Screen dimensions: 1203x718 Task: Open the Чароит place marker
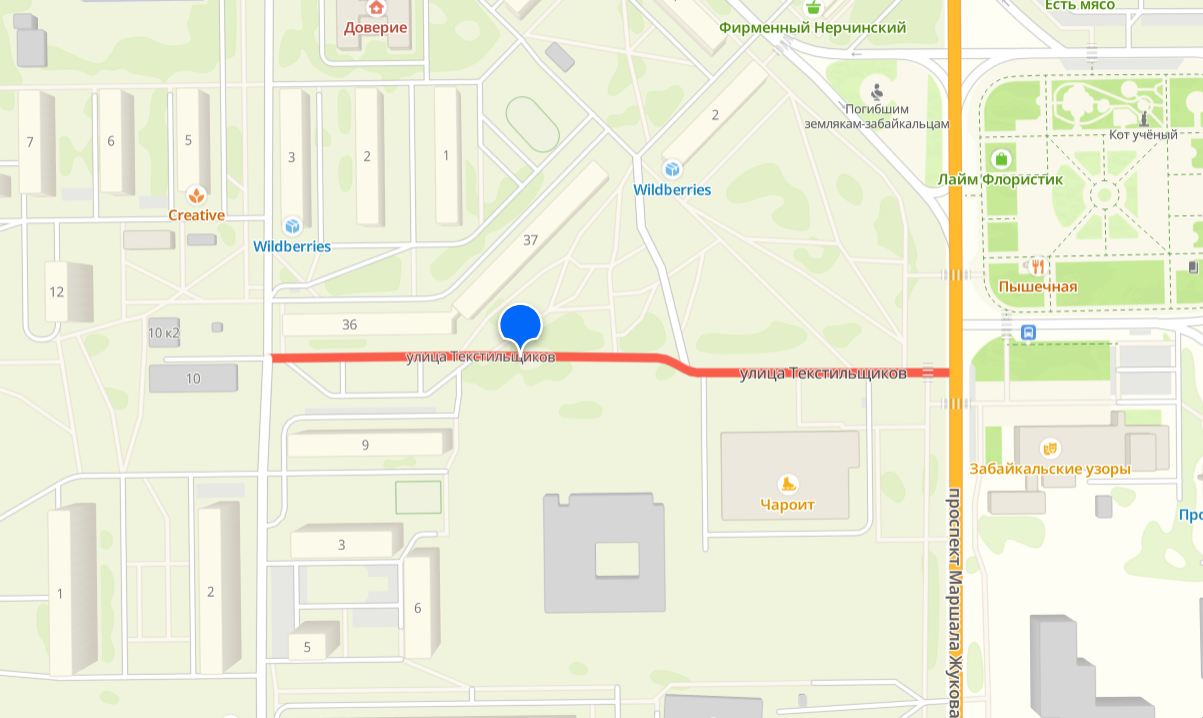tap(789, 485)
